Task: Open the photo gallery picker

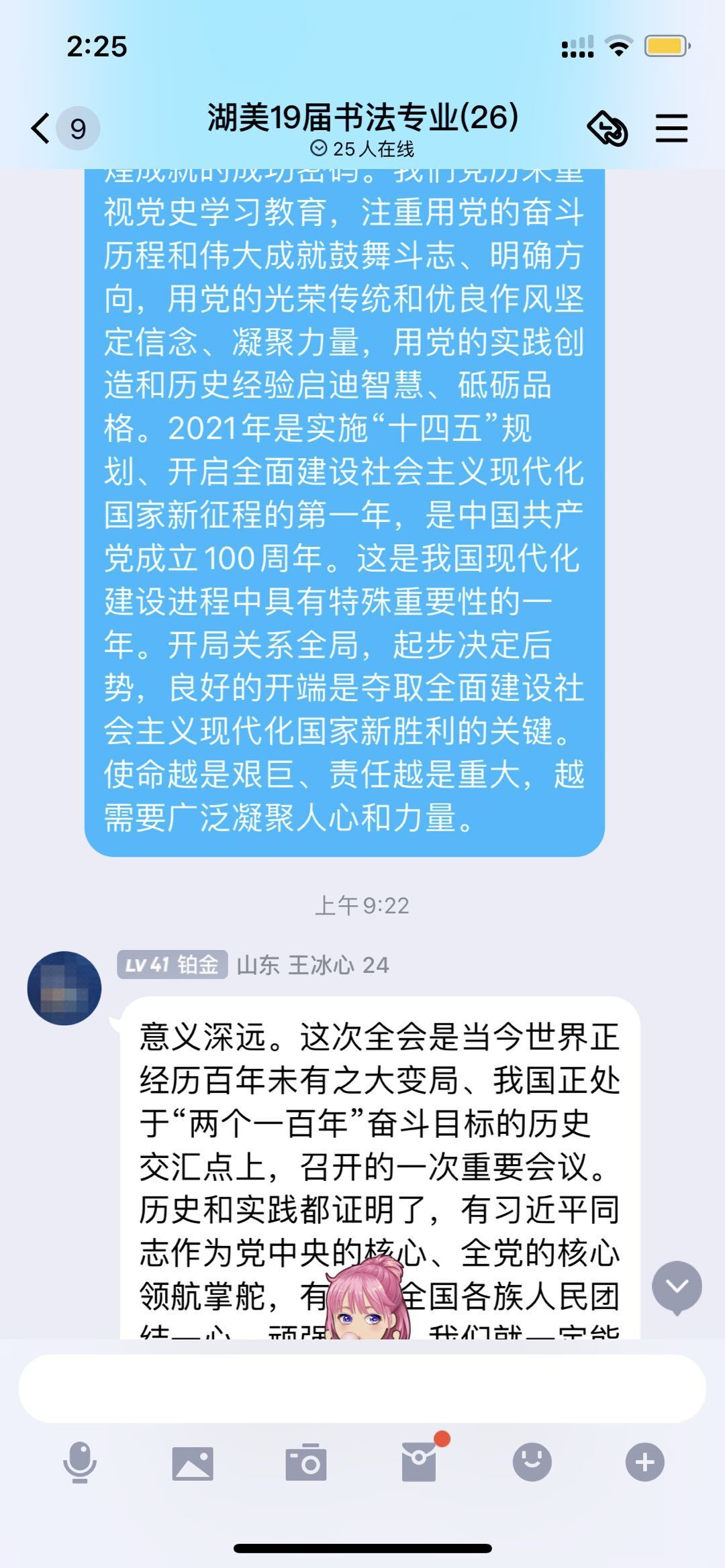Action: 193,1463
